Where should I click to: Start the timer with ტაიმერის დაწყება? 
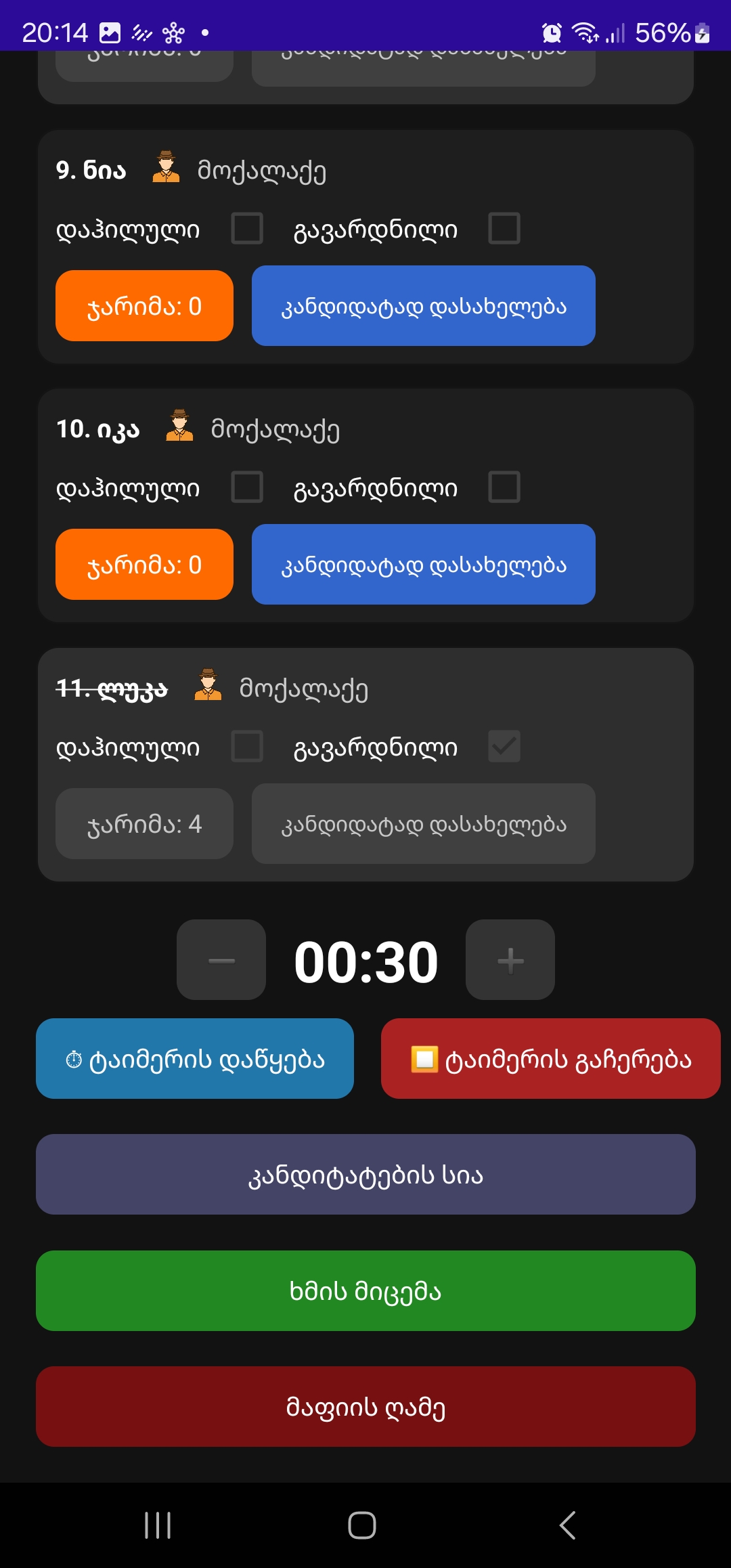click(x=195, y=1059)
